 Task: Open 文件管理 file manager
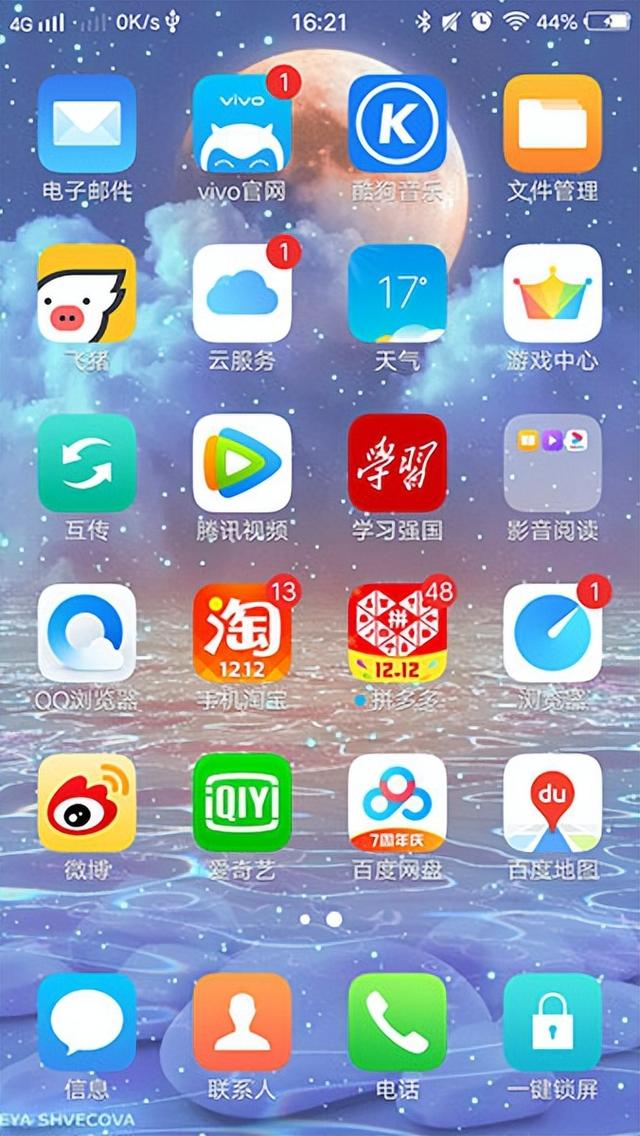tap(552, 124)
